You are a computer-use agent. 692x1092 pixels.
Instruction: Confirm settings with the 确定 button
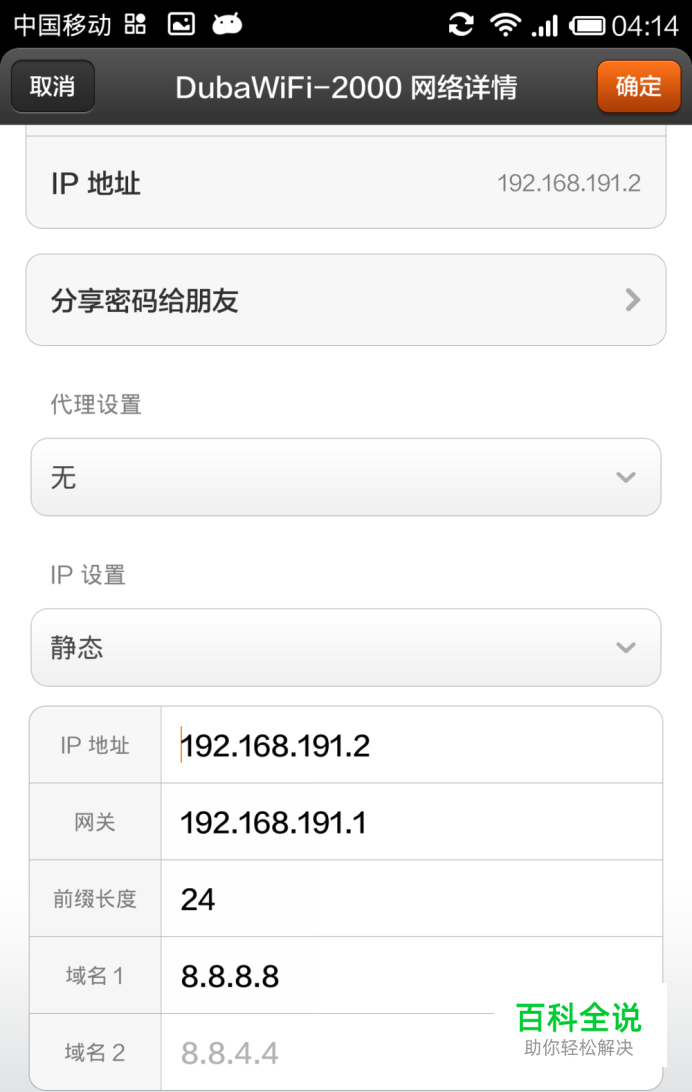click(638, 86)
